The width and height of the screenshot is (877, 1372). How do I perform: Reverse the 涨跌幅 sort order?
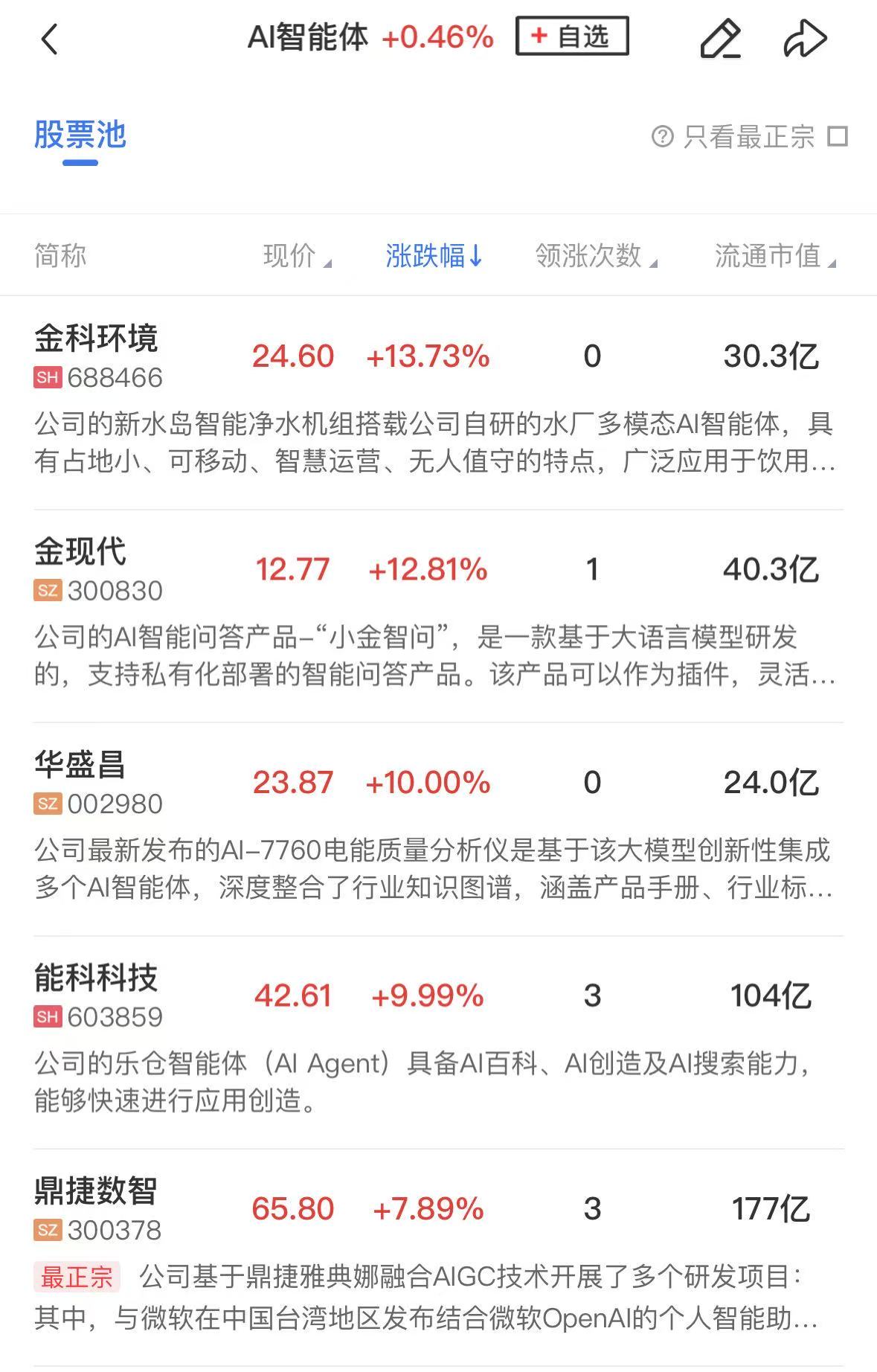click(434, 256)
